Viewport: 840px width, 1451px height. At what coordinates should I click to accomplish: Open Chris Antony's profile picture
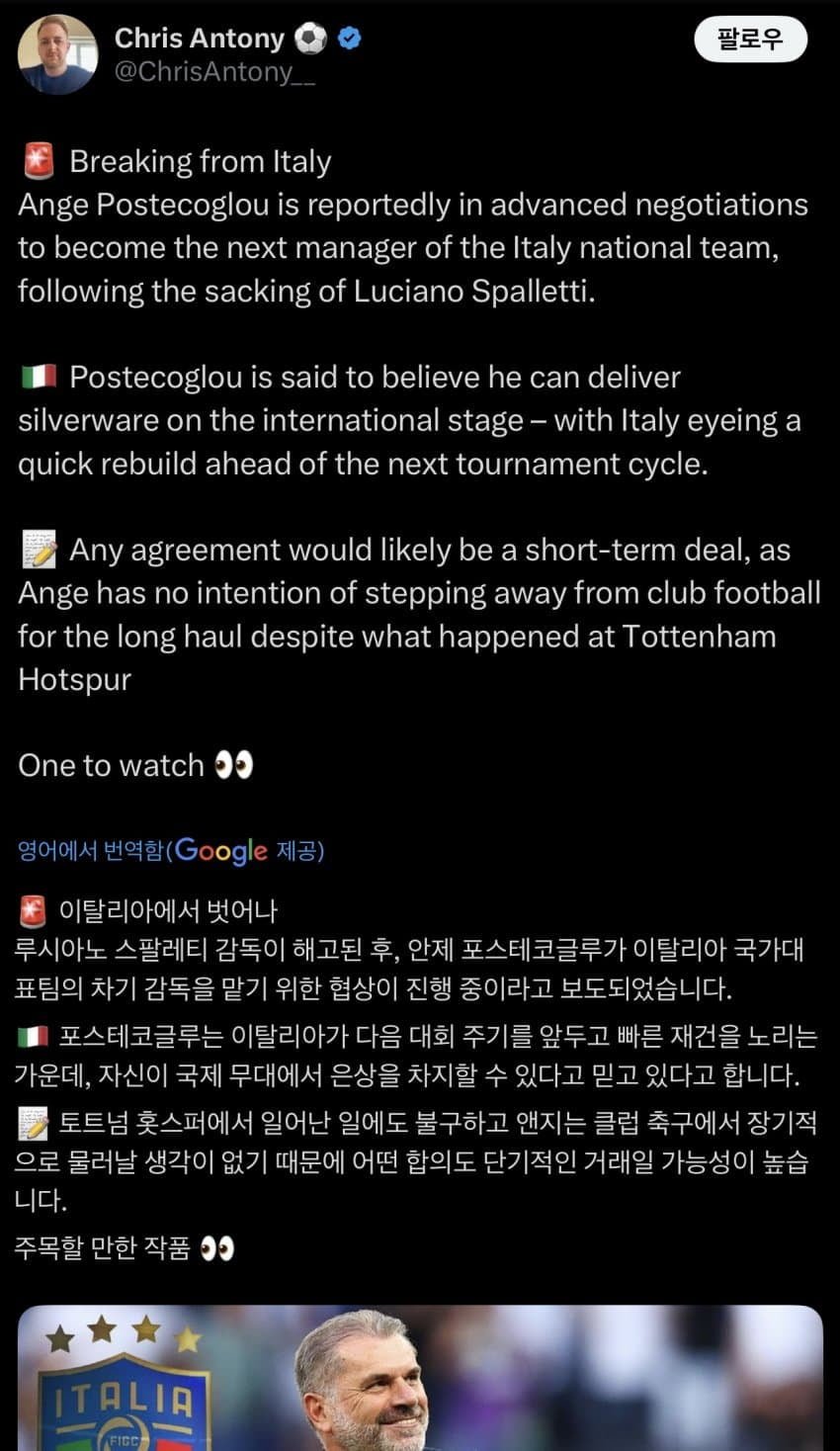tap(57, 54)
